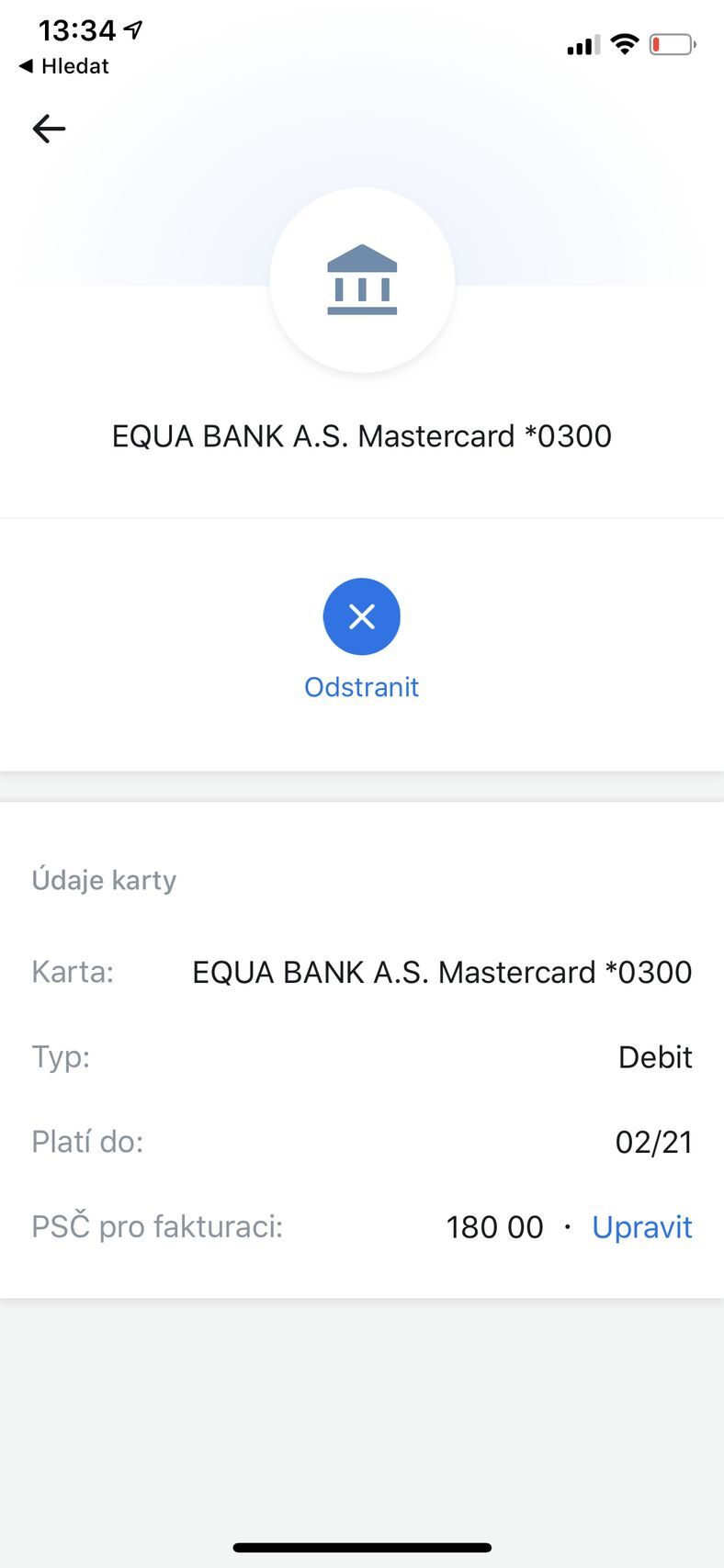Tap the blue X remove icon

[x=362, y=616]
